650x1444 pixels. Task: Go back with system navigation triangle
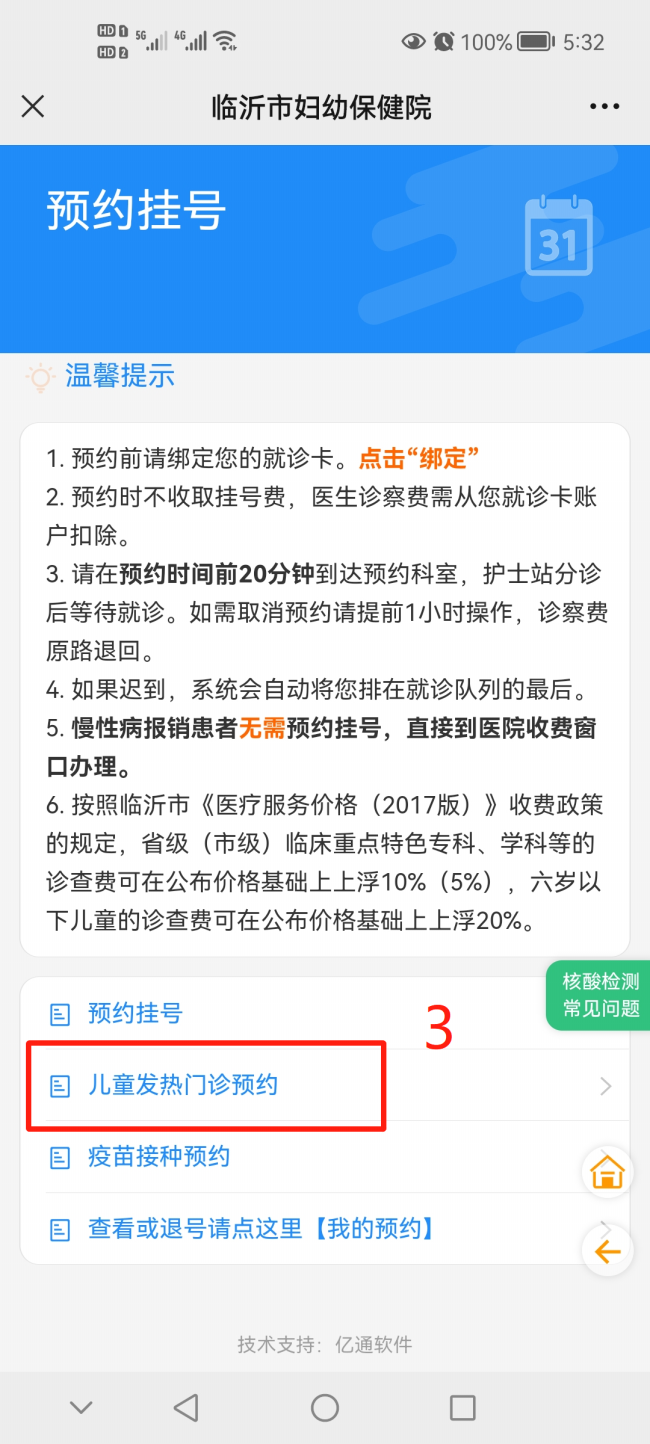(x=186, y=1408)
